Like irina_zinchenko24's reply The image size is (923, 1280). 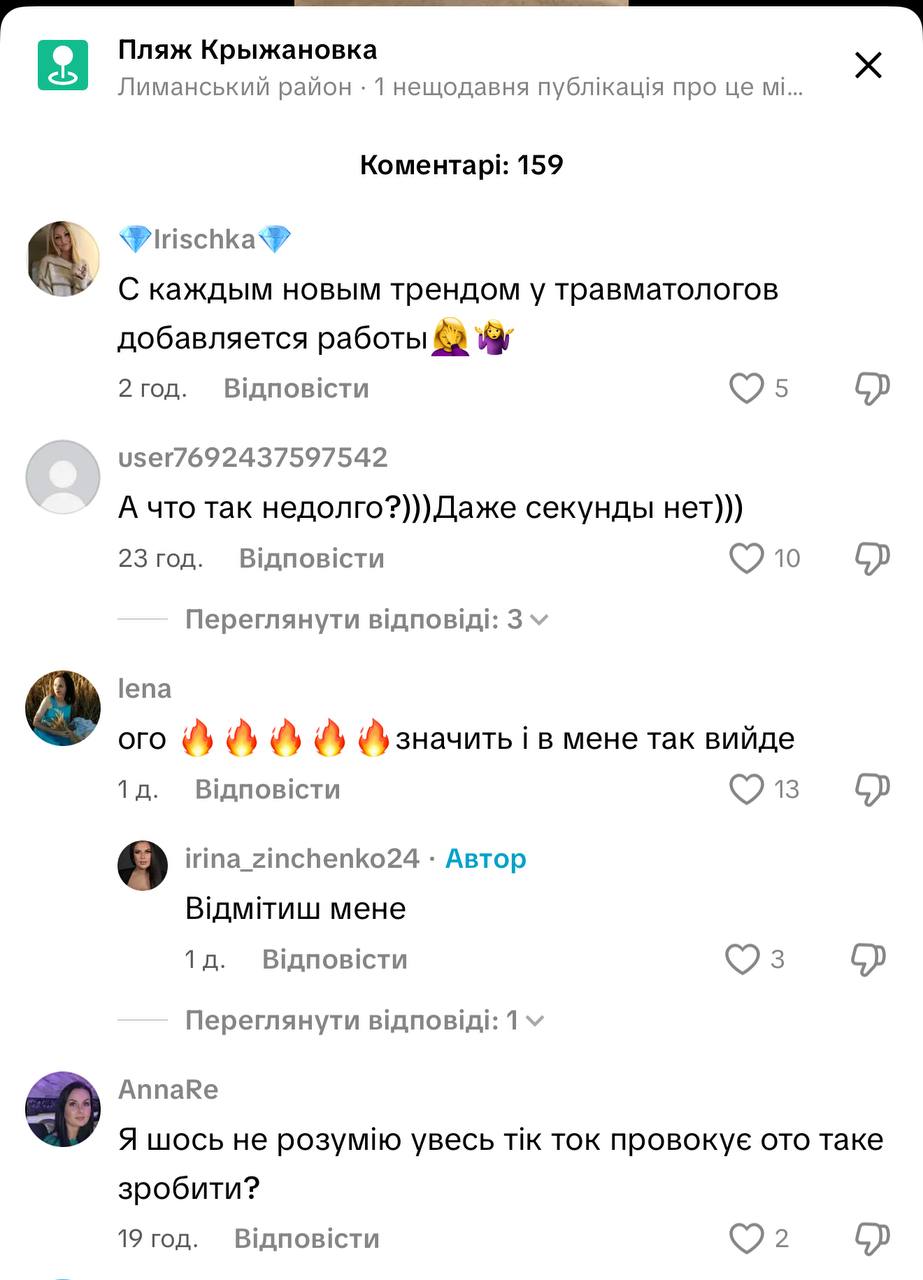pos(742,959)
